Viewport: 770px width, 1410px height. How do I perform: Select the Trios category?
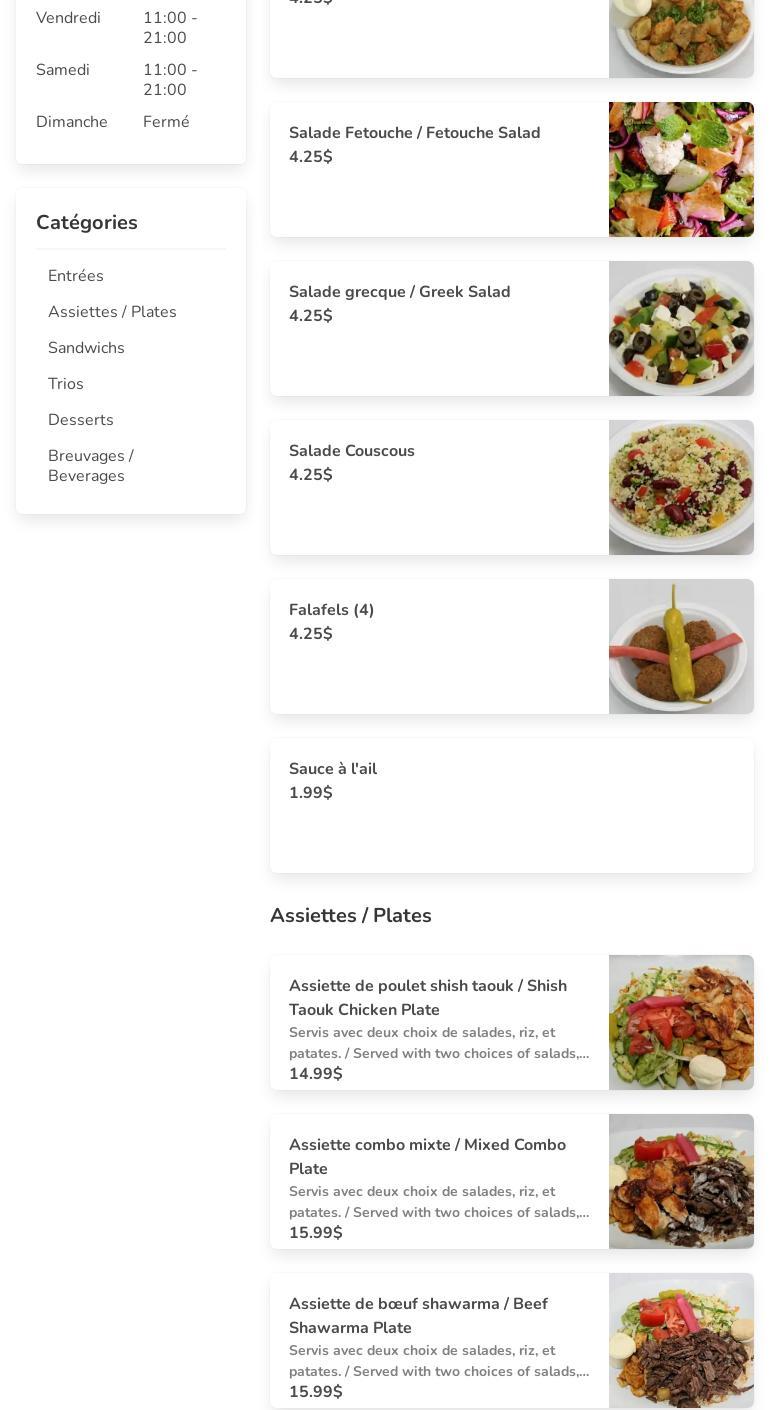point(66,384)
